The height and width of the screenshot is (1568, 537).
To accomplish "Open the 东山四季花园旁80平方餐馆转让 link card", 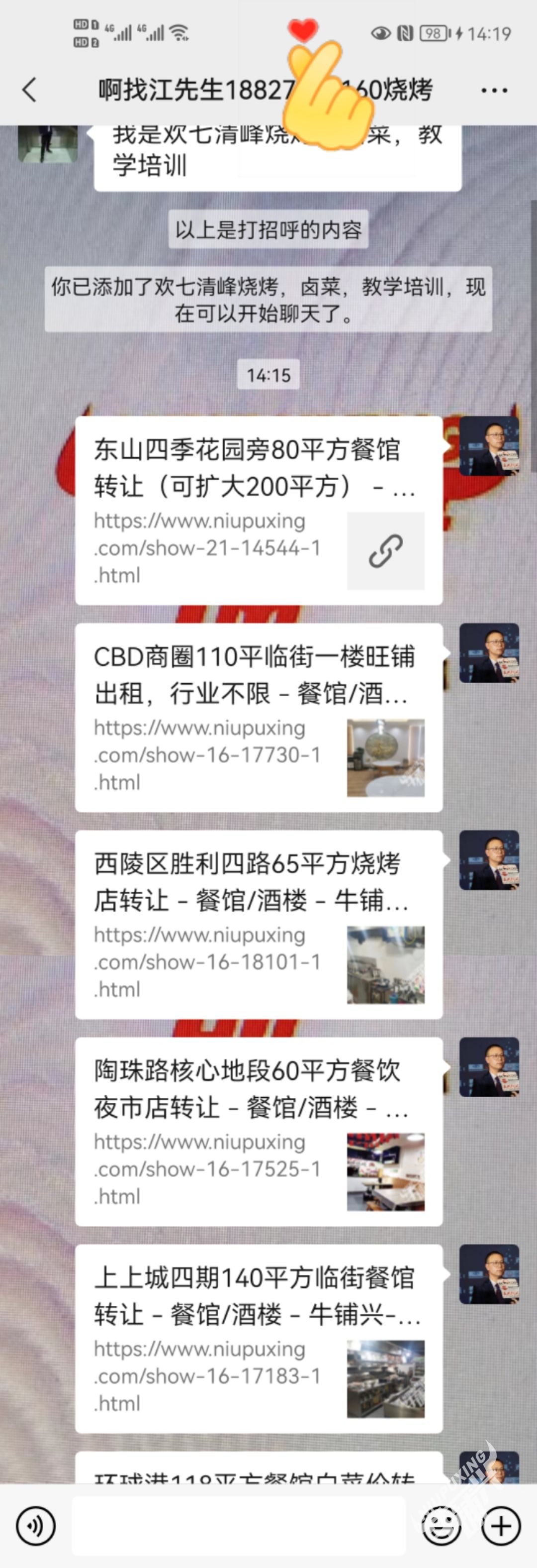I will (x=259, y=510).
